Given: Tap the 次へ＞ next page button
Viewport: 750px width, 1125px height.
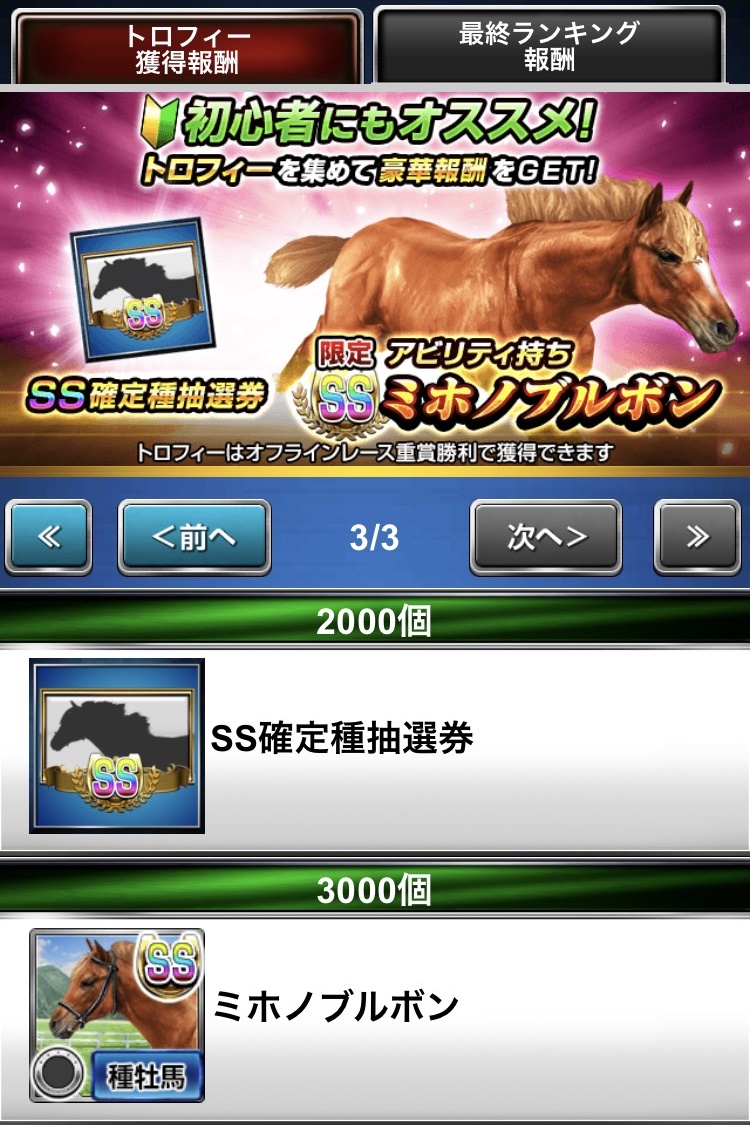Looking at the screenshot, I should tap(546, 537).
